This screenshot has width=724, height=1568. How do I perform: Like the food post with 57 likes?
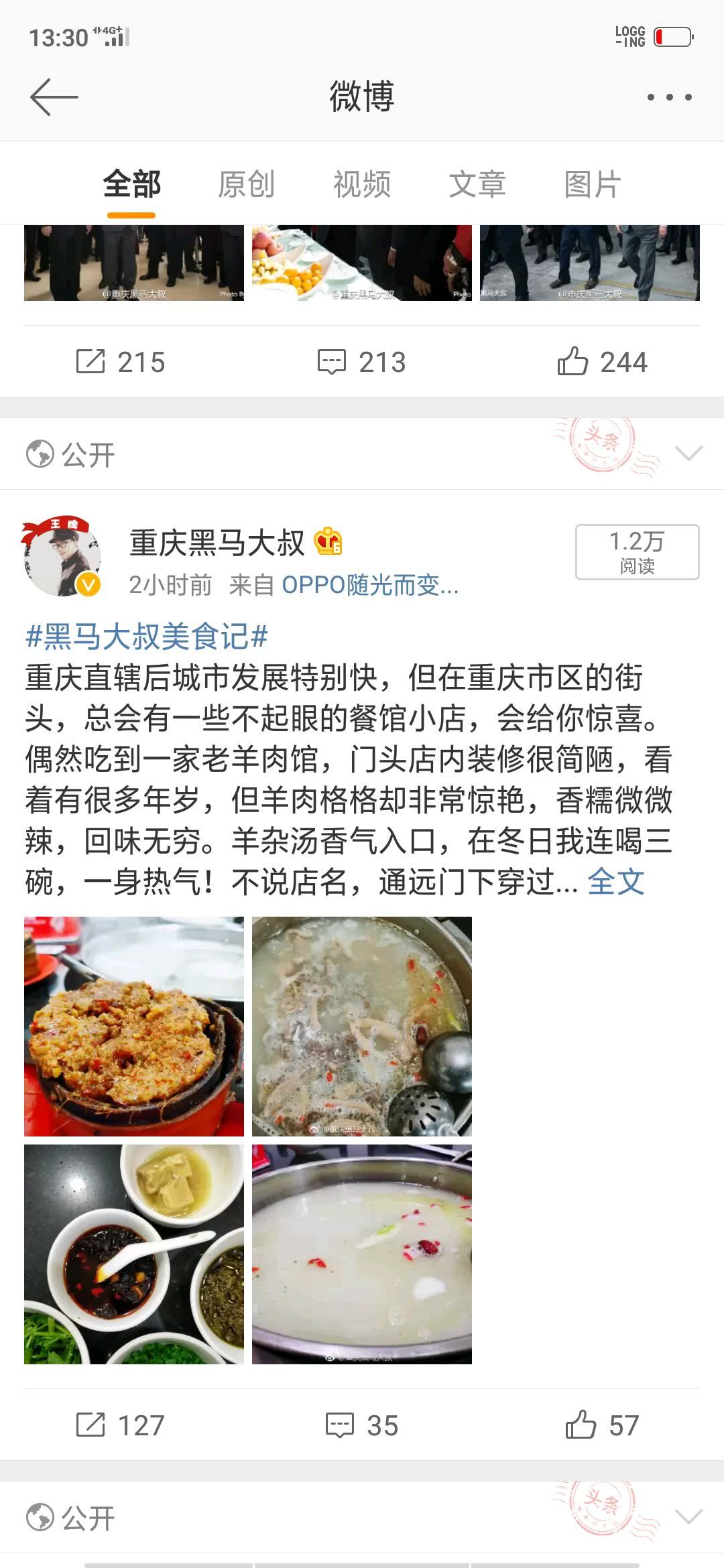[x=602, y=1425]
